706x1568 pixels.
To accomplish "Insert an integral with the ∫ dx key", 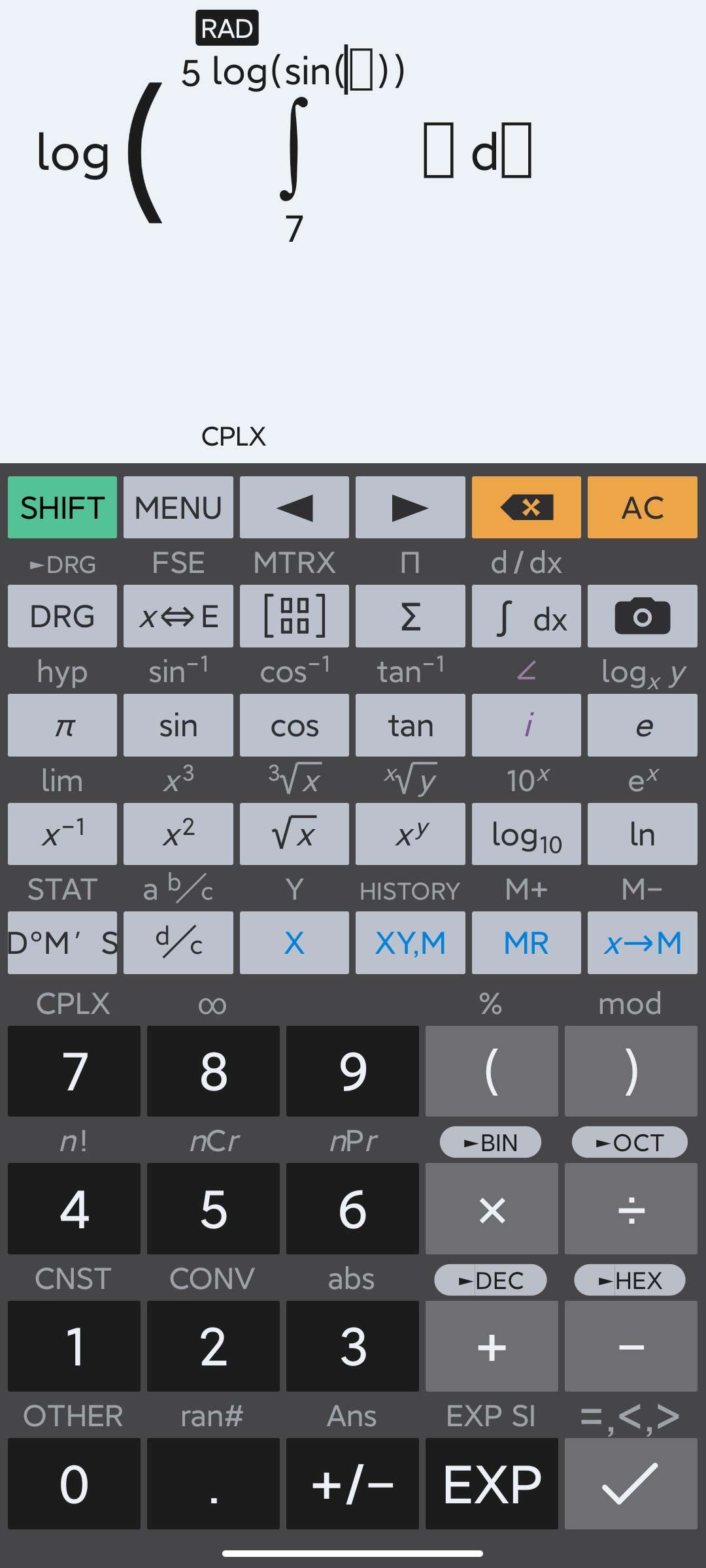I will (x=526, y=616).
